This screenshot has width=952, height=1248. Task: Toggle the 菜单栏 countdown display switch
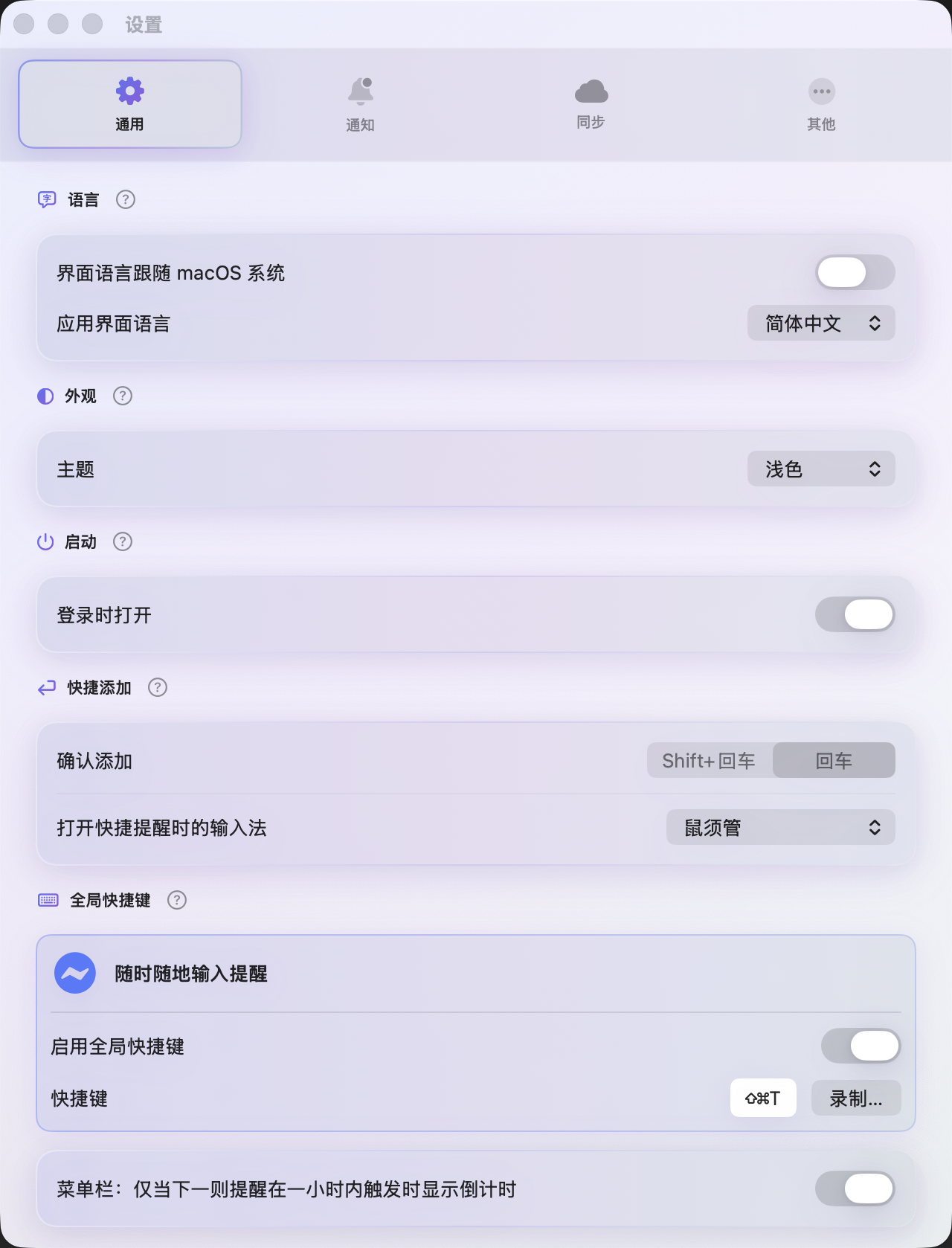(x=855, y=1189)
